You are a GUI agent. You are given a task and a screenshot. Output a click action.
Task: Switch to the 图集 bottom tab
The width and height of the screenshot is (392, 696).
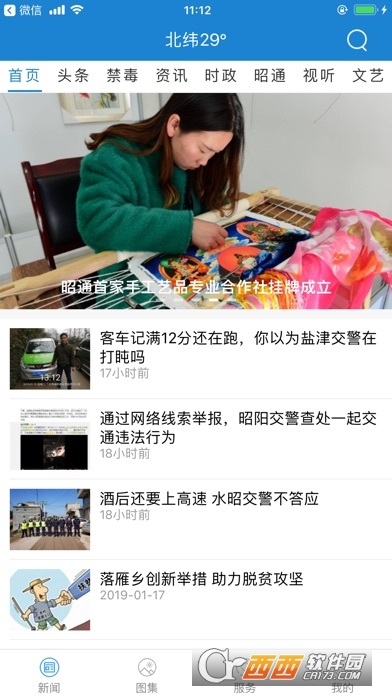pyautogui.click(x=147, y=675)
